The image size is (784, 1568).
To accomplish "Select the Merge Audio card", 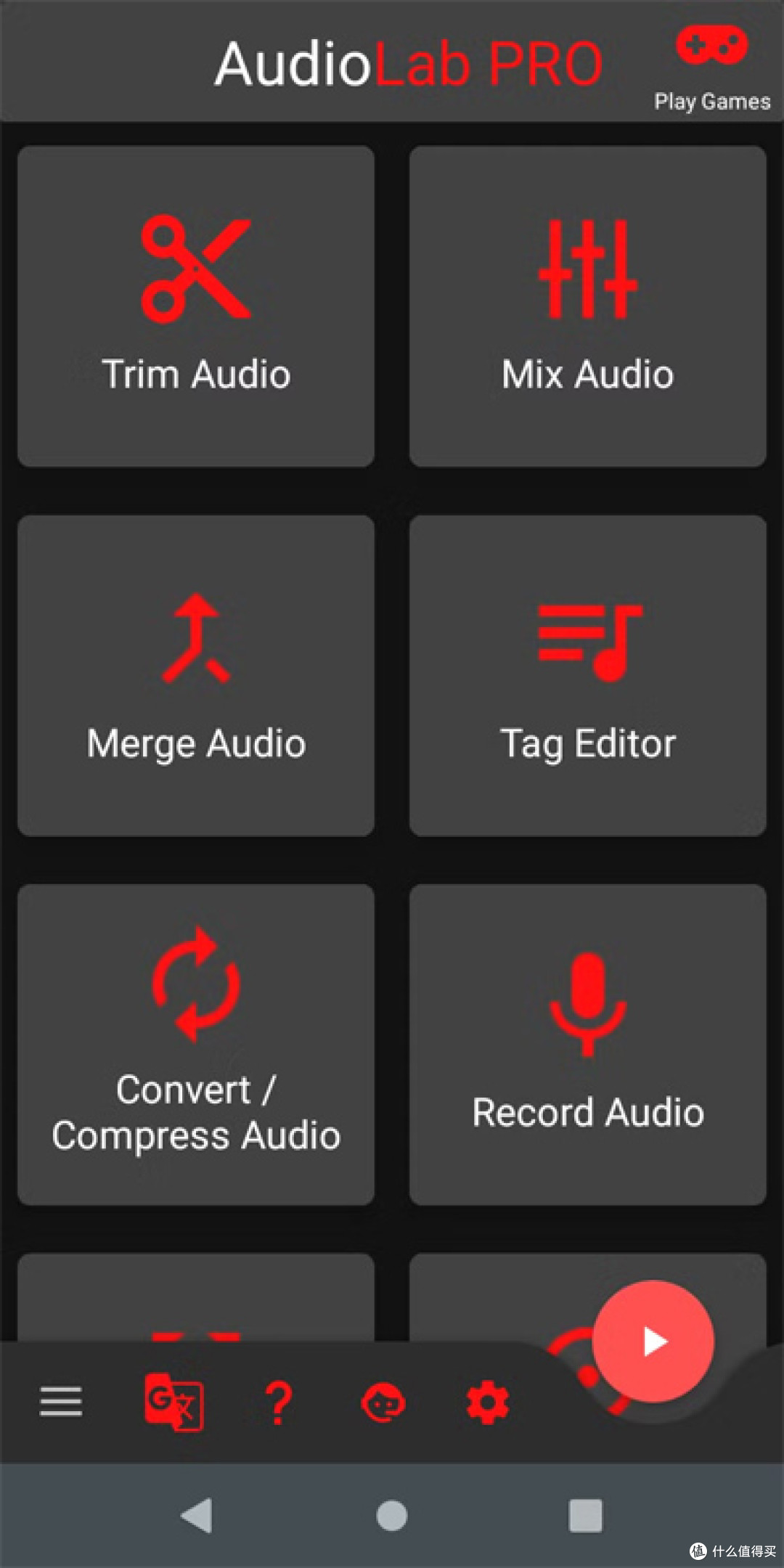I will coord(196,676).
